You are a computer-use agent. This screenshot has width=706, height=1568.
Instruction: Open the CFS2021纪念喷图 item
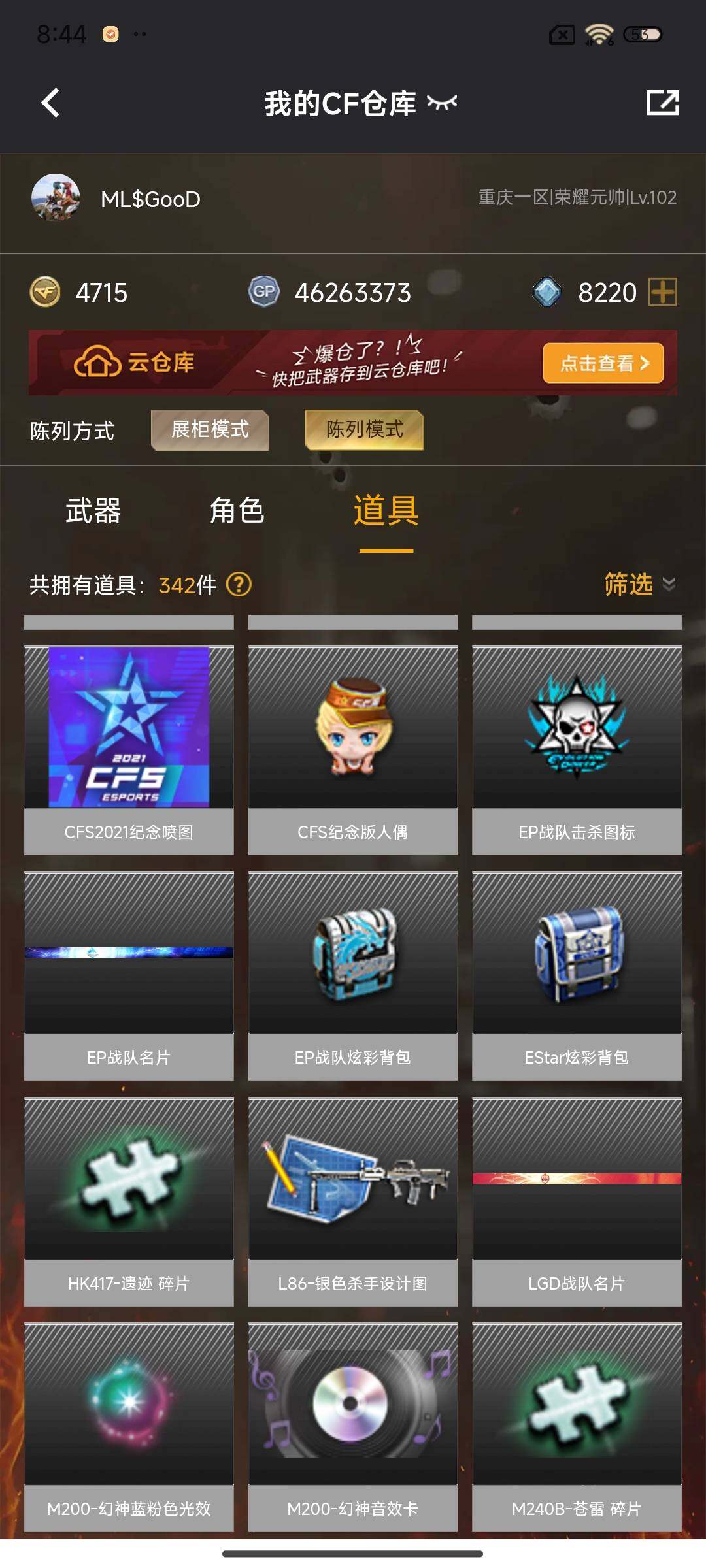pyautogui.click(x=129, y=750)
